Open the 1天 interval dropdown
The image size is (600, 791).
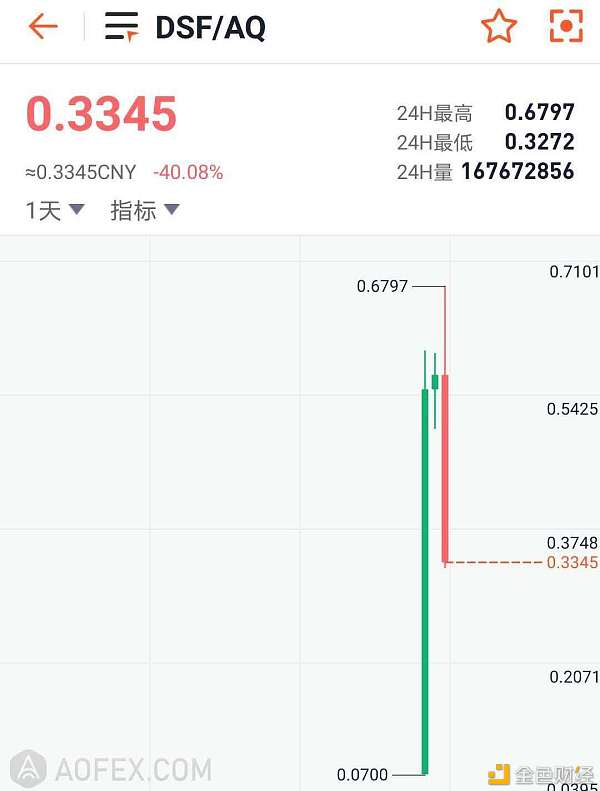point(55,211)
